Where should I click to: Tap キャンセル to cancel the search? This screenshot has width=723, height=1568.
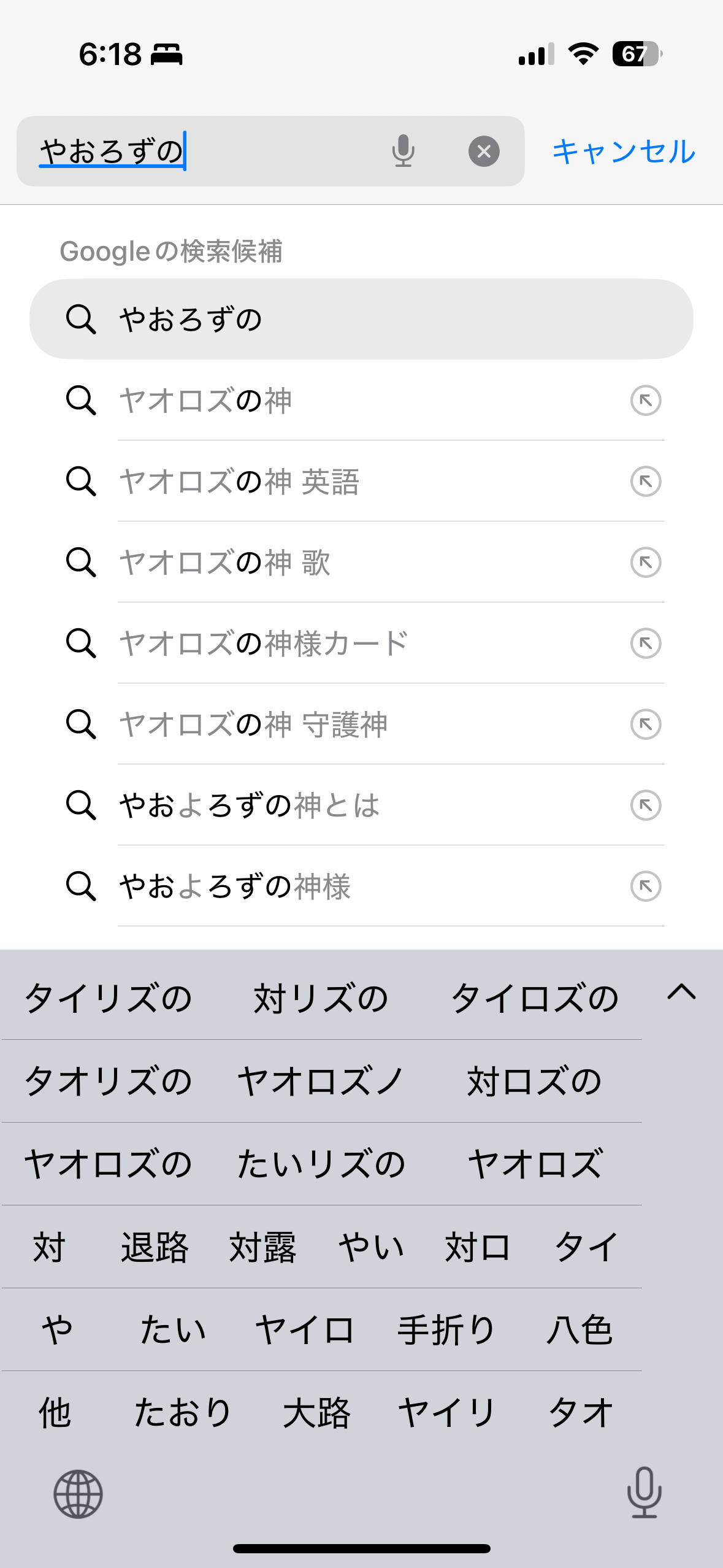click(624, 152)
